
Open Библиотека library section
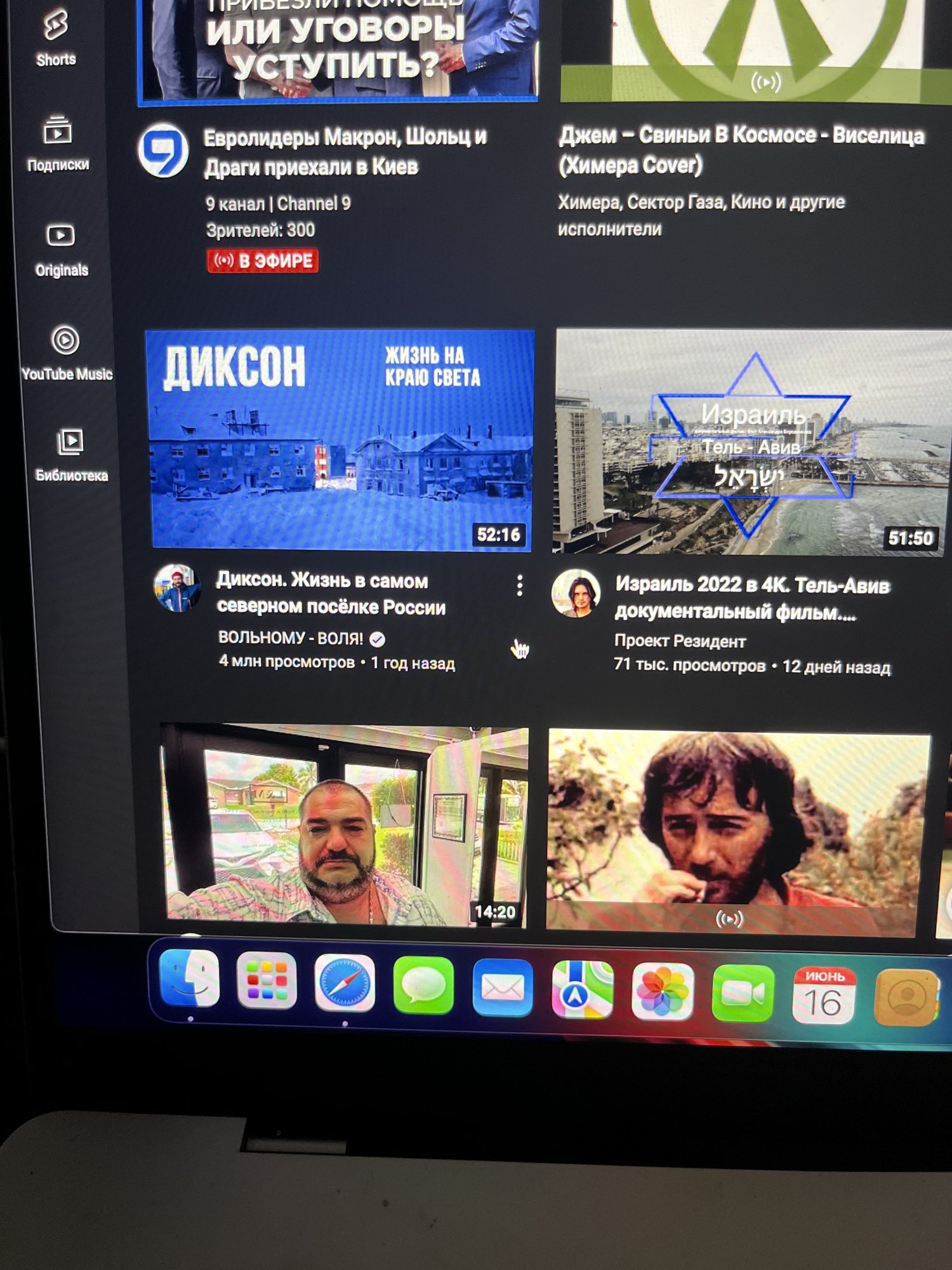[x=70, y=453]
